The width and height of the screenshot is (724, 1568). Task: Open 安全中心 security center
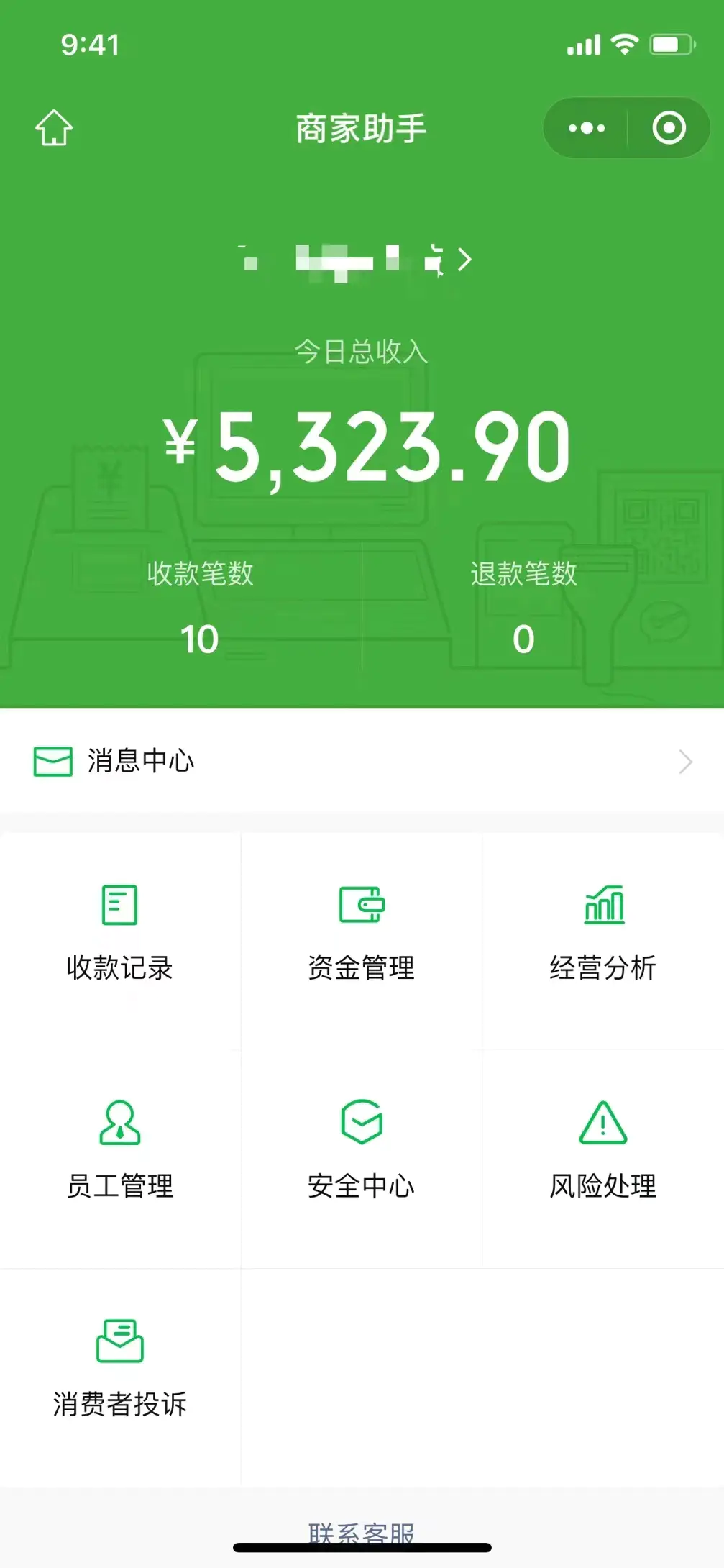(361, 1151)
